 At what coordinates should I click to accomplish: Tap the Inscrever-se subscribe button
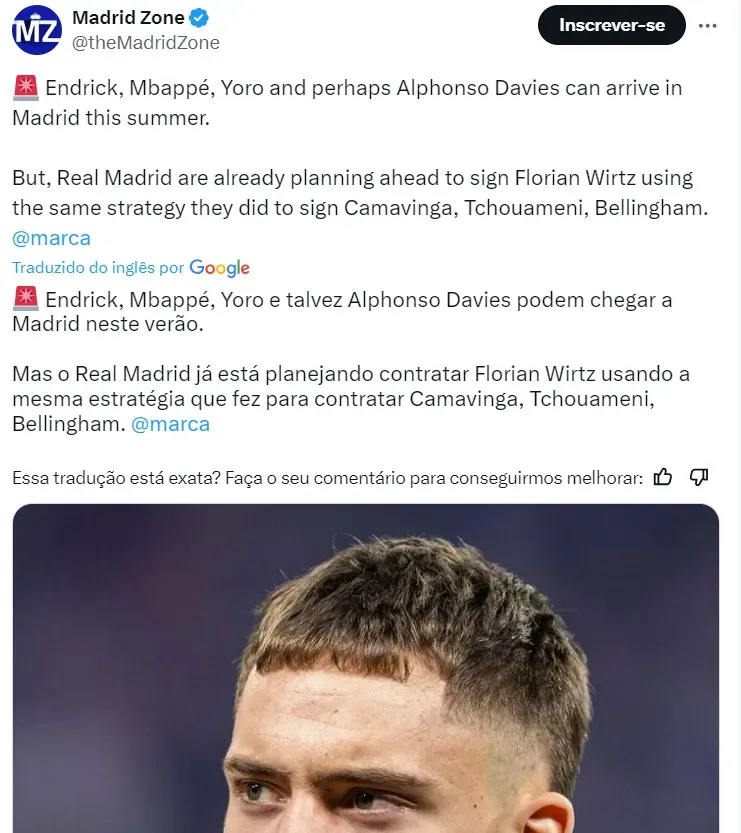[x=611, y=25]
